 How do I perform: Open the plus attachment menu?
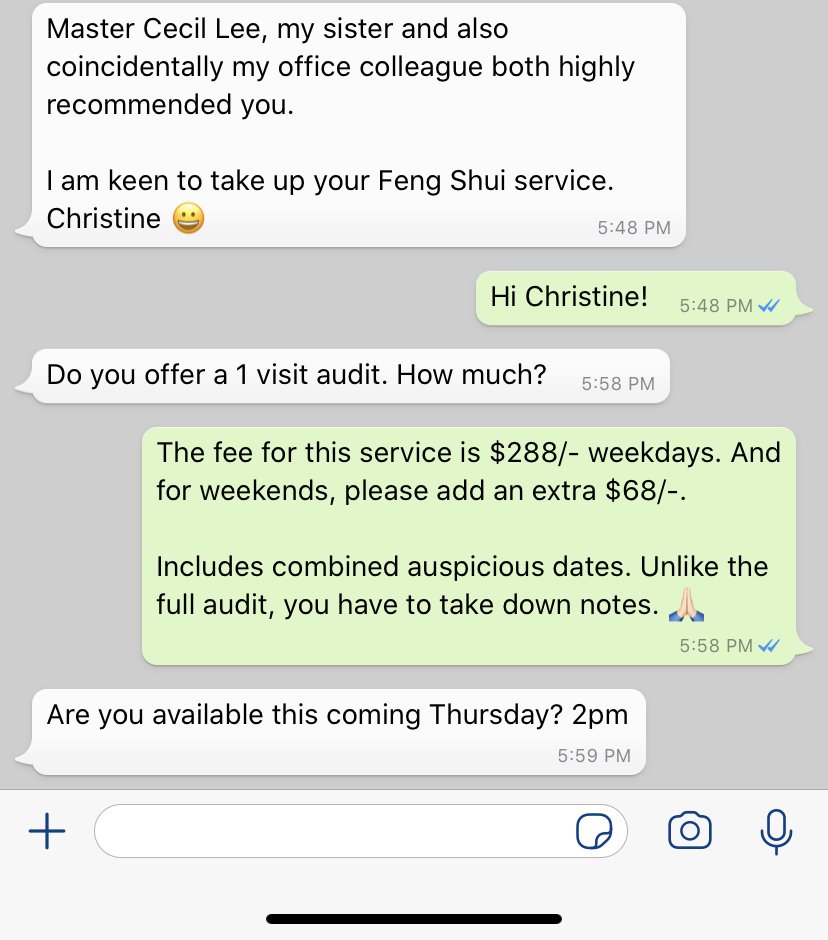click(47, 831)
